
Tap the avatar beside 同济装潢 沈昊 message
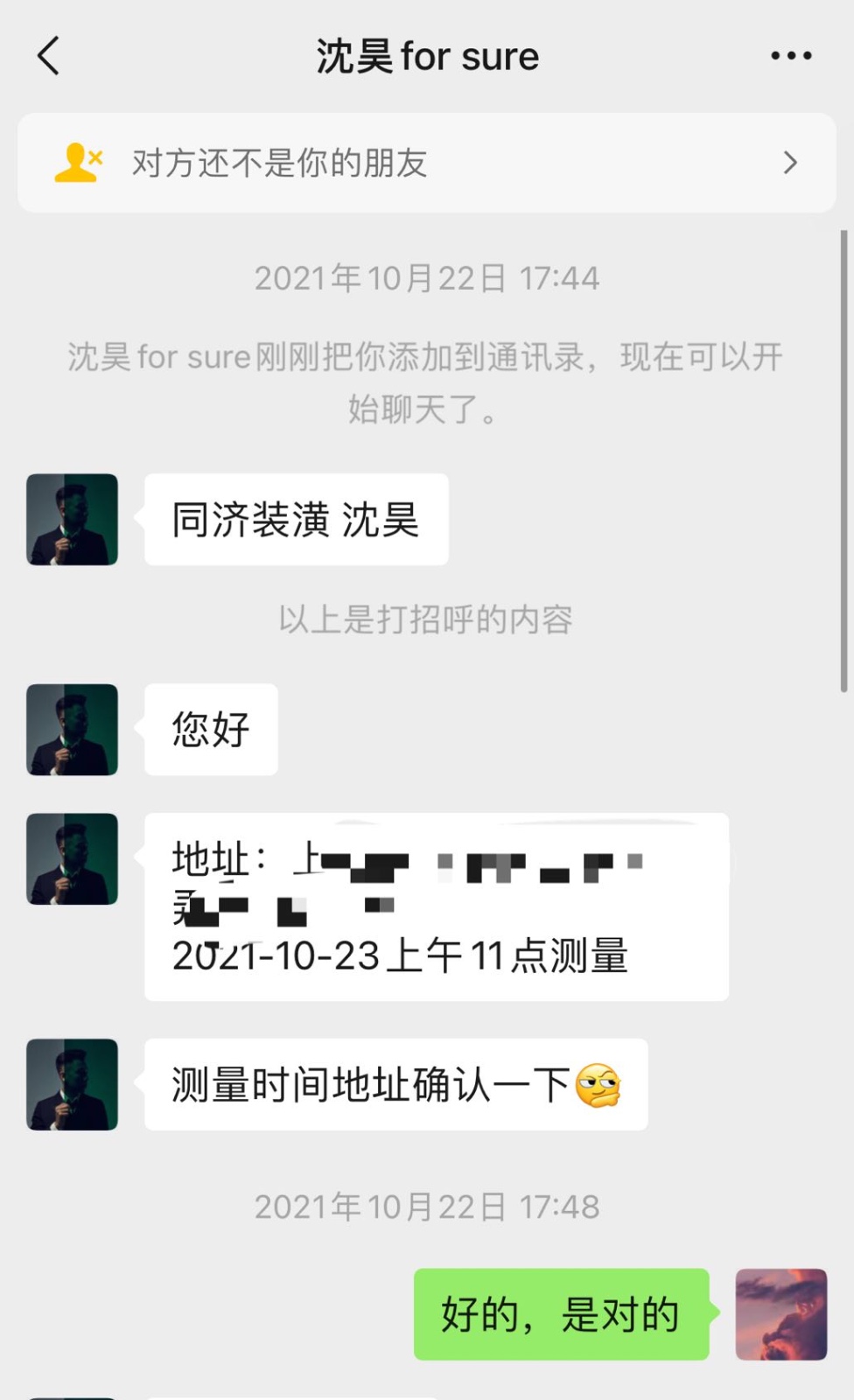(x=73, y=520)
